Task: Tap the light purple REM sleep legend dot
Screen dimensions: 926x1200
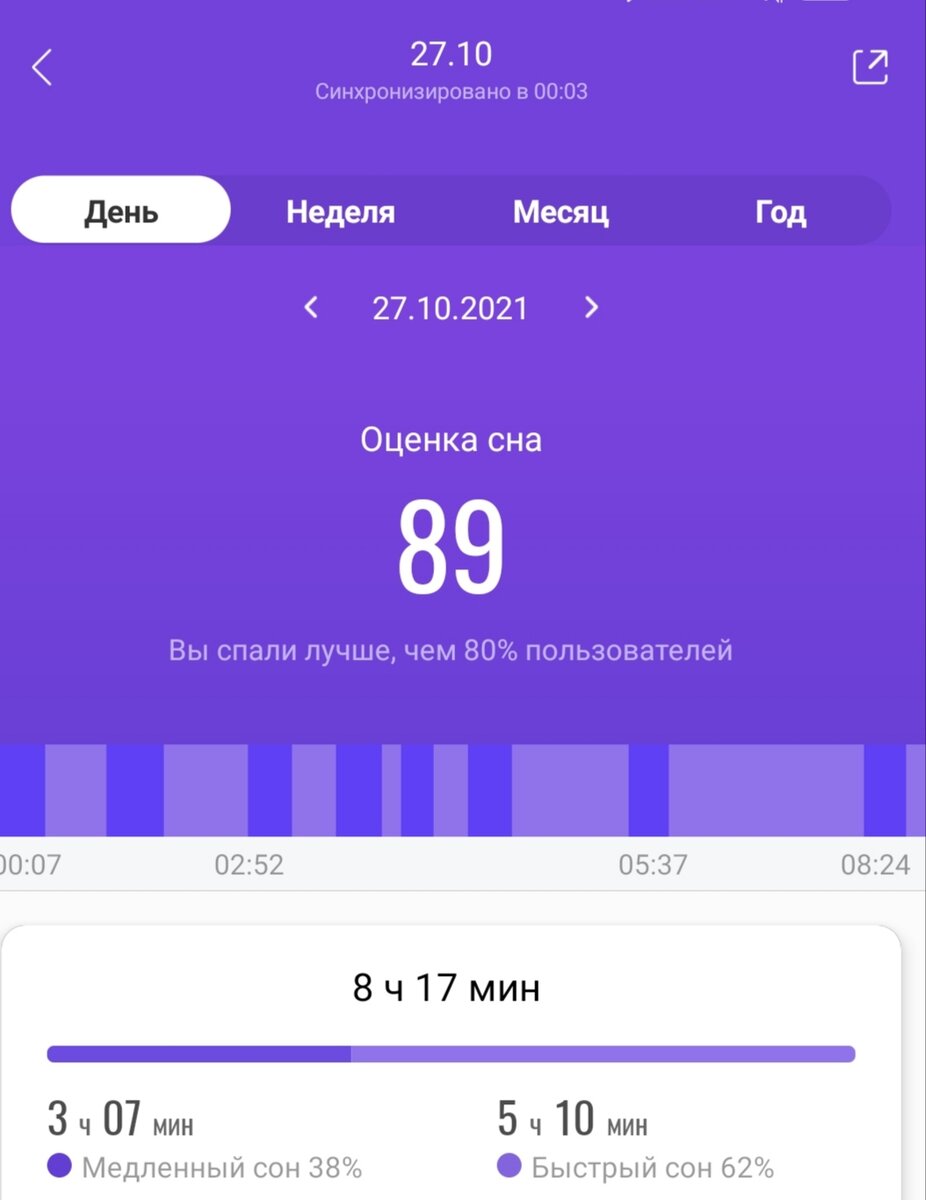Action: [x=510, y=1166]
